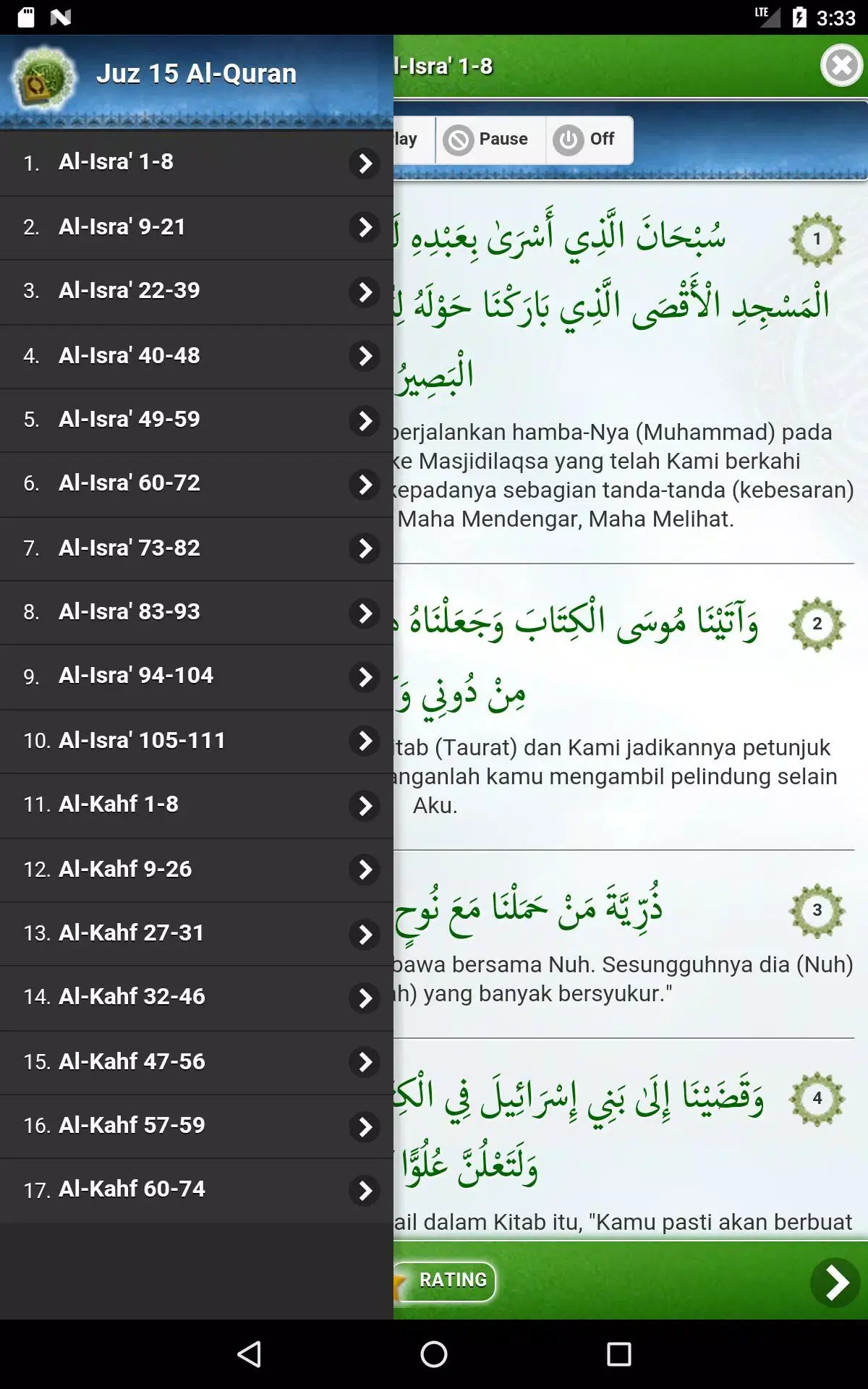Toggle Pause on the recitation
Viewport: 868px width, 1389px height.
click(x=490, y=139)
